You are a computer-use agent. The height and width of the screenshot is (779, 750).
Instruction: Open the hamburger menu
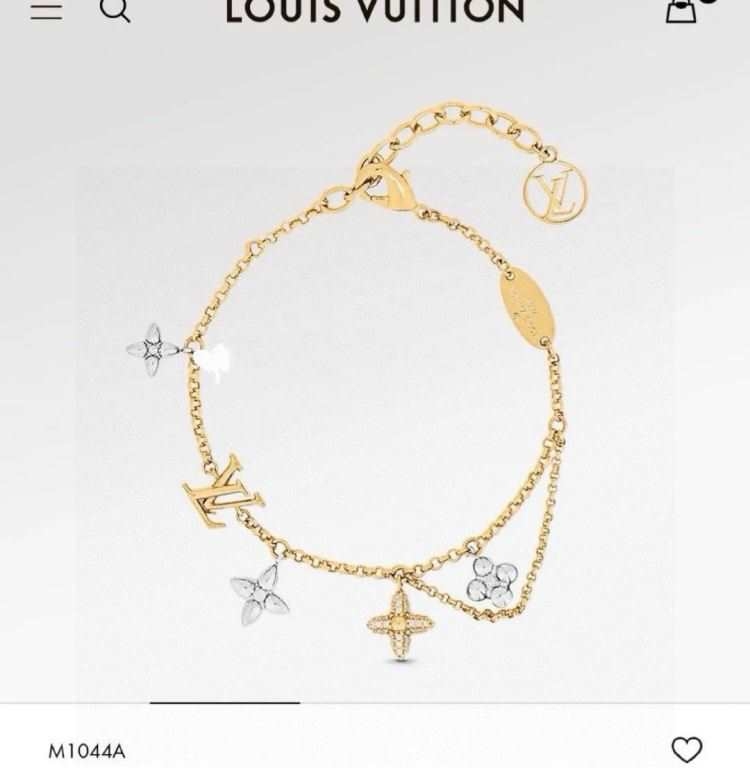point(46,10)
